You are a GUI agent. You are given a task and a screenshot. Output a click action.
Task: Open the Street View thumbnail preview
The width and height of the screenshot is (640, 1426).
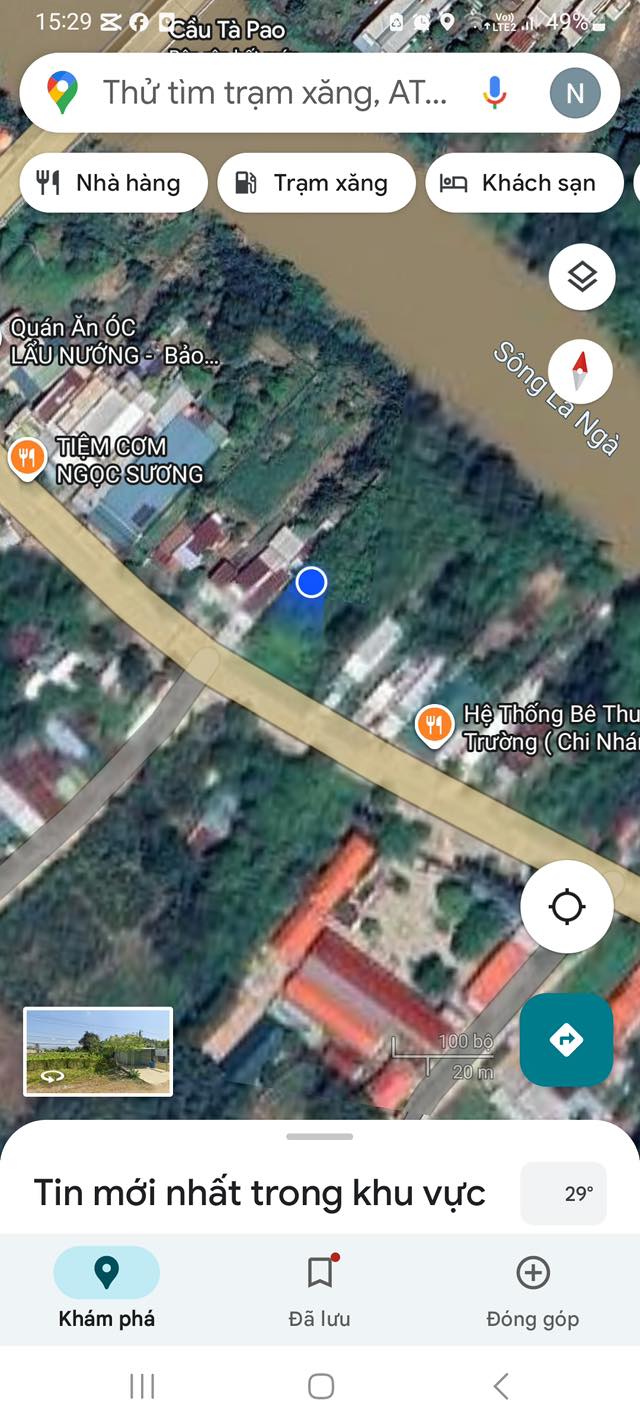[98, 1051]
